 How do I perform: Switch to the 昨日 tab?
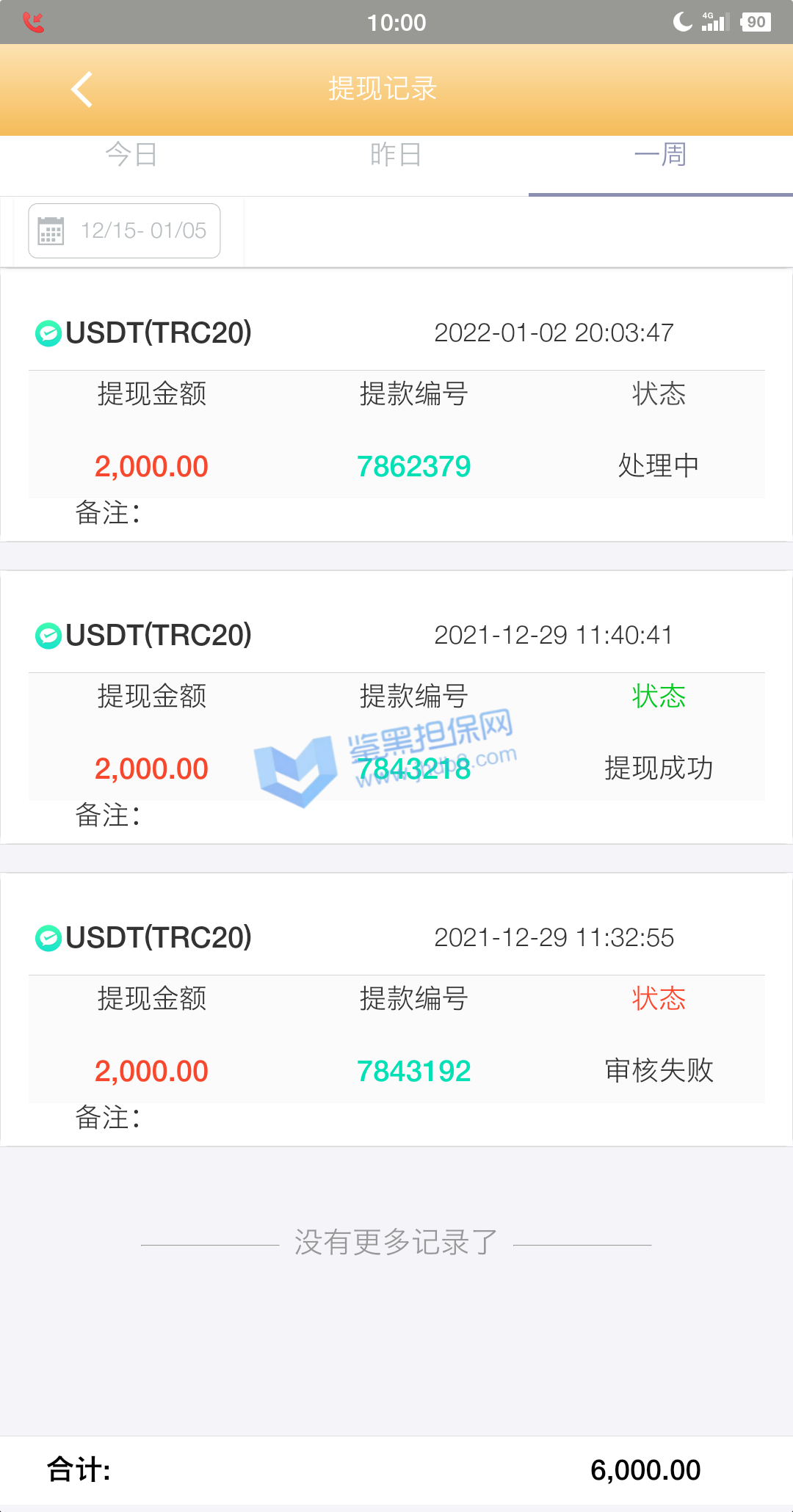(x=396, y=156)
